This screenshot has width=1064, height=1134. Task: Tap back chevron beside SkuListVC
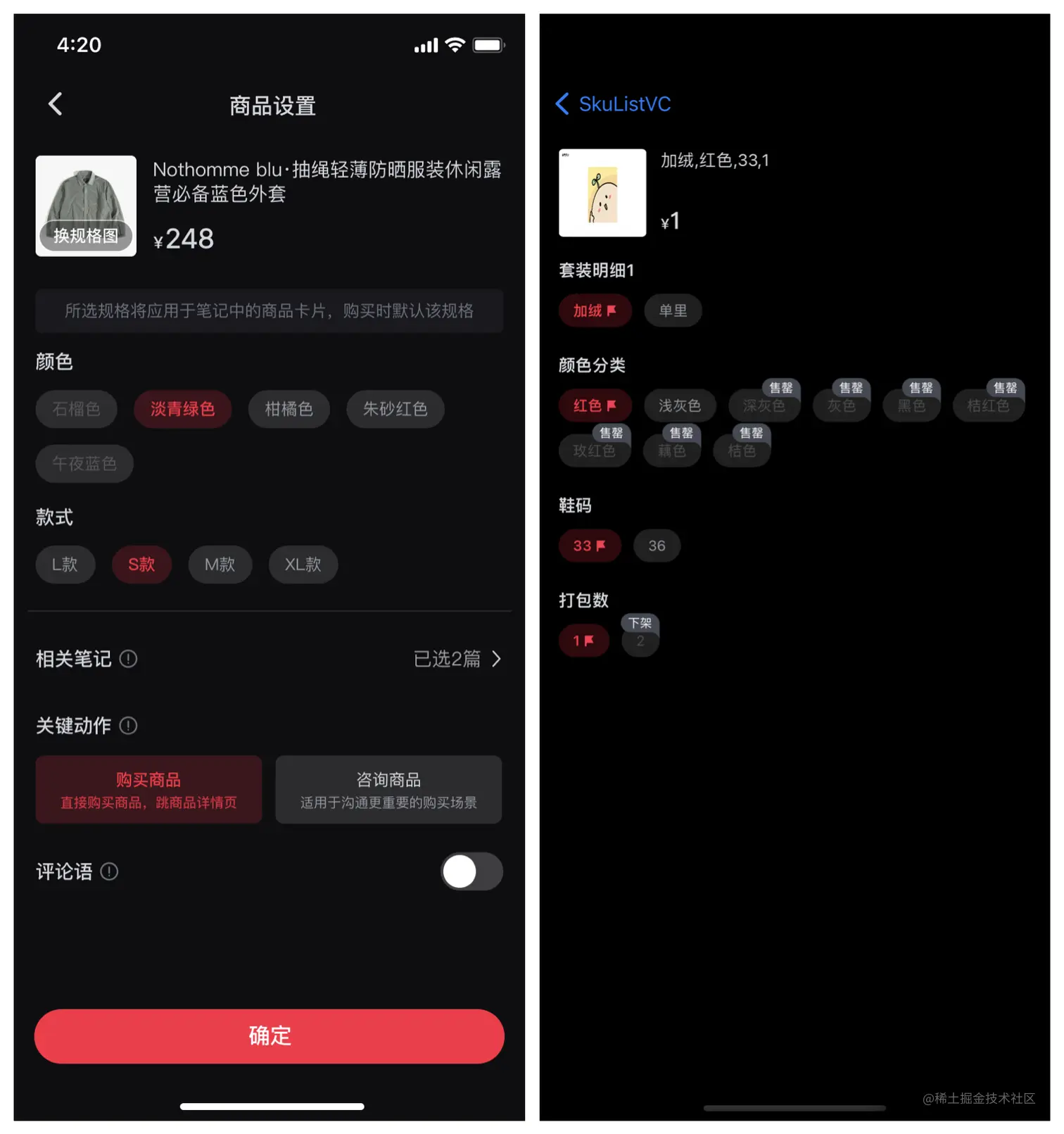point(562,103)
